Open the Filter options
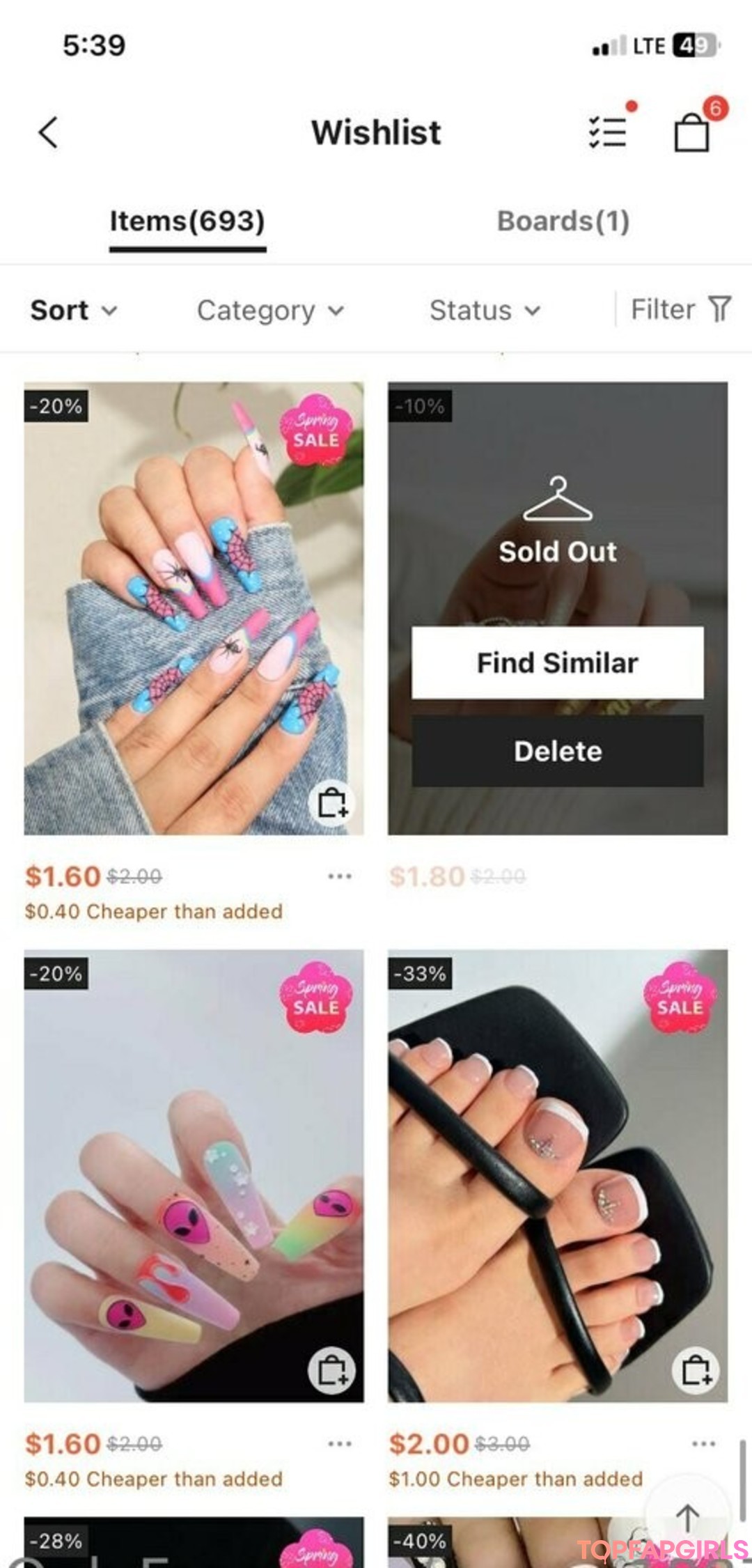This screenshot has height=1568, width=752. coord(680,309)
